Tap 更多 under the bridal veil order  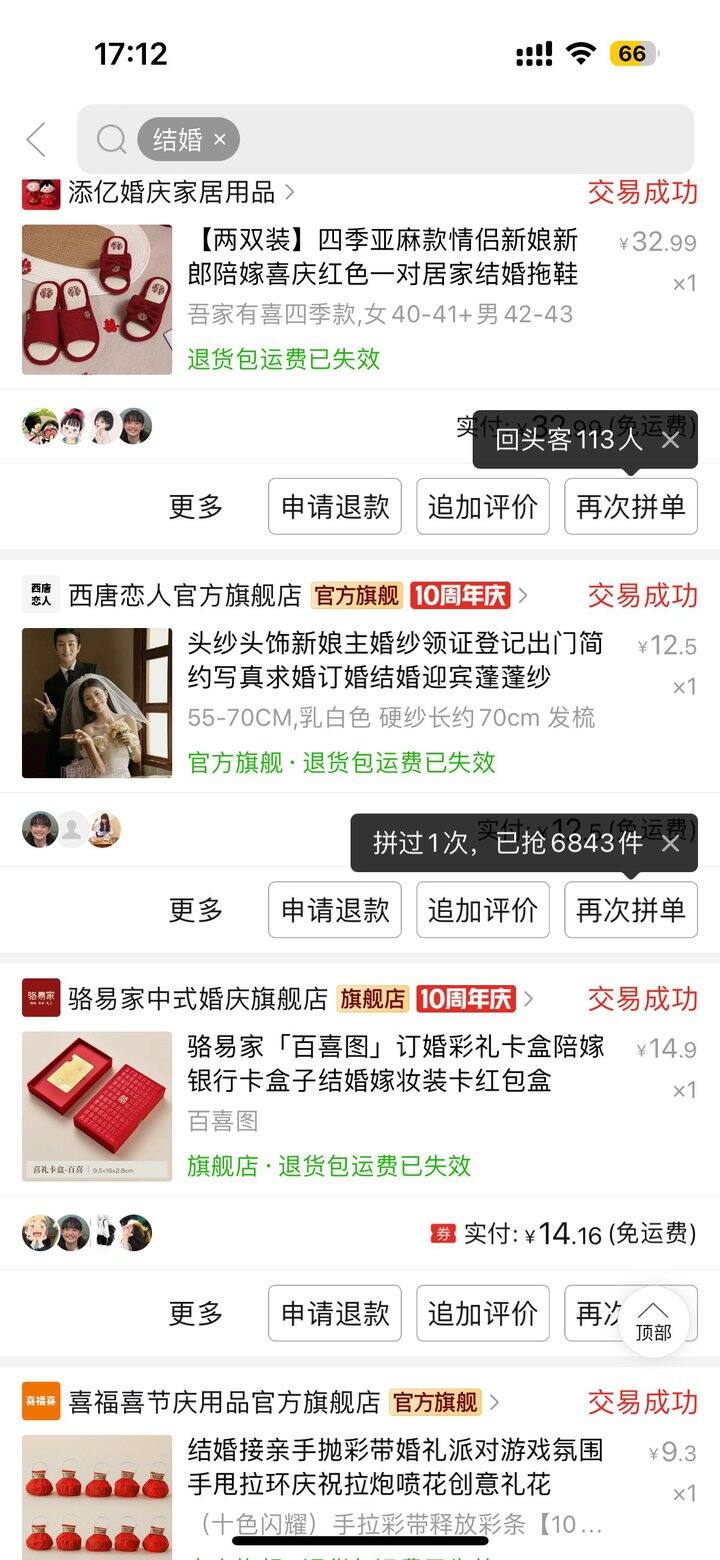click(196, 910)
